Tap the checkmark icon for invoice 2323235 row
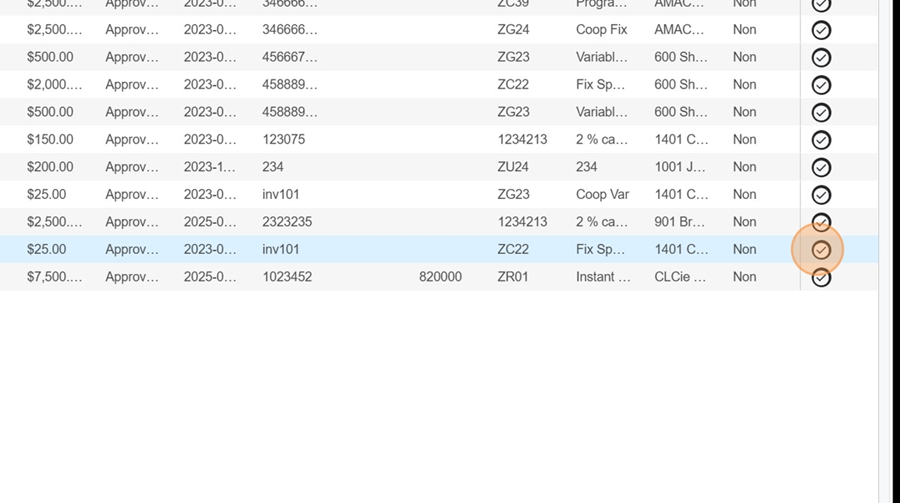 tap(821, 222)
